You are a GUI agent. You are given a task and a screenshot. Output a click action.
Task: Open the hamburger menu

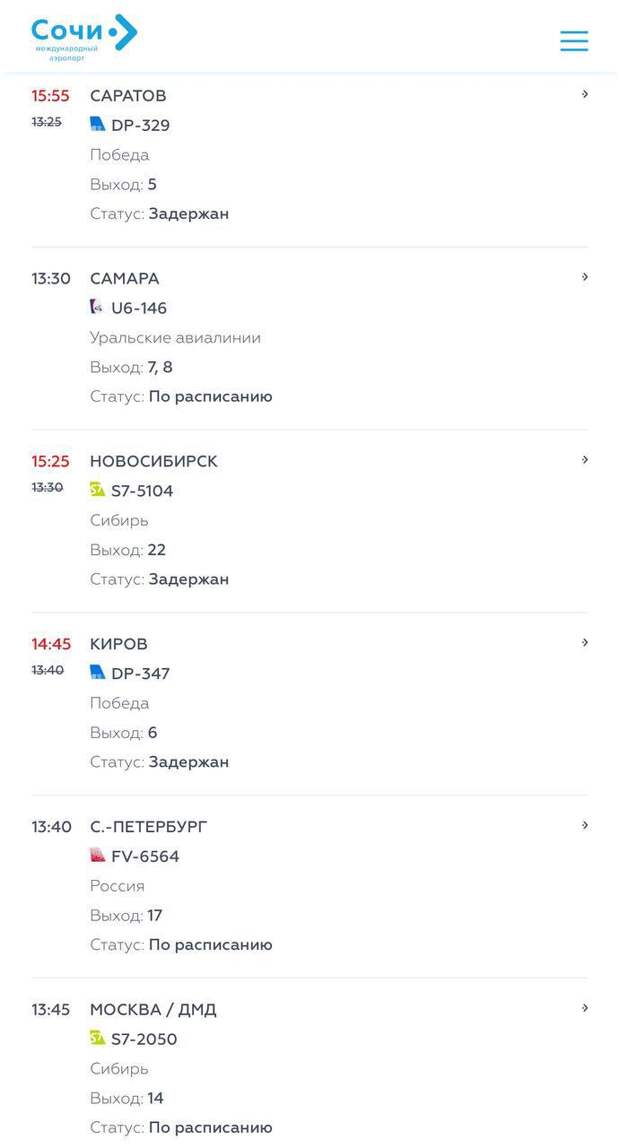point(574,40)
